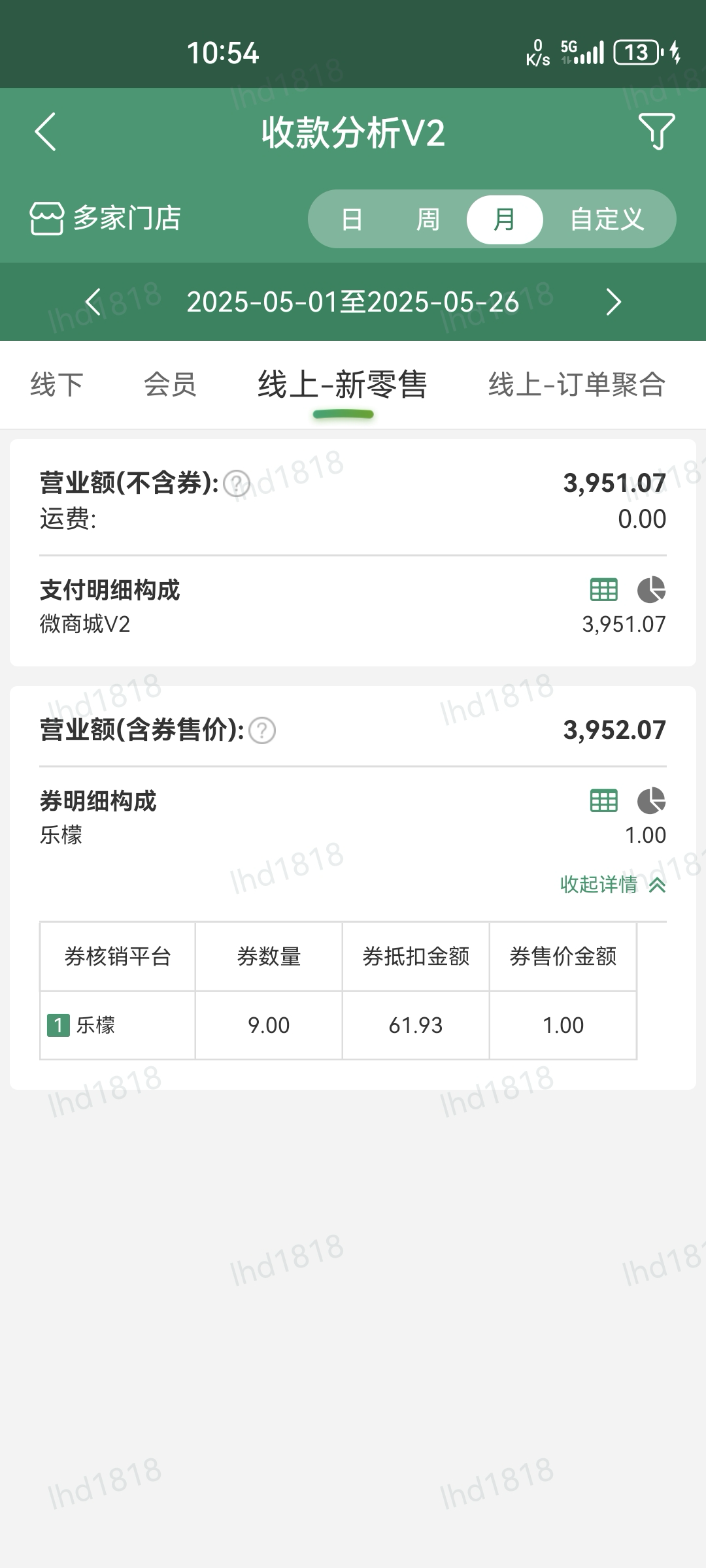Show 支付明细构成 as a pie chart
Viewport: 706px width, 1568px height.
[x=652, y=590]
